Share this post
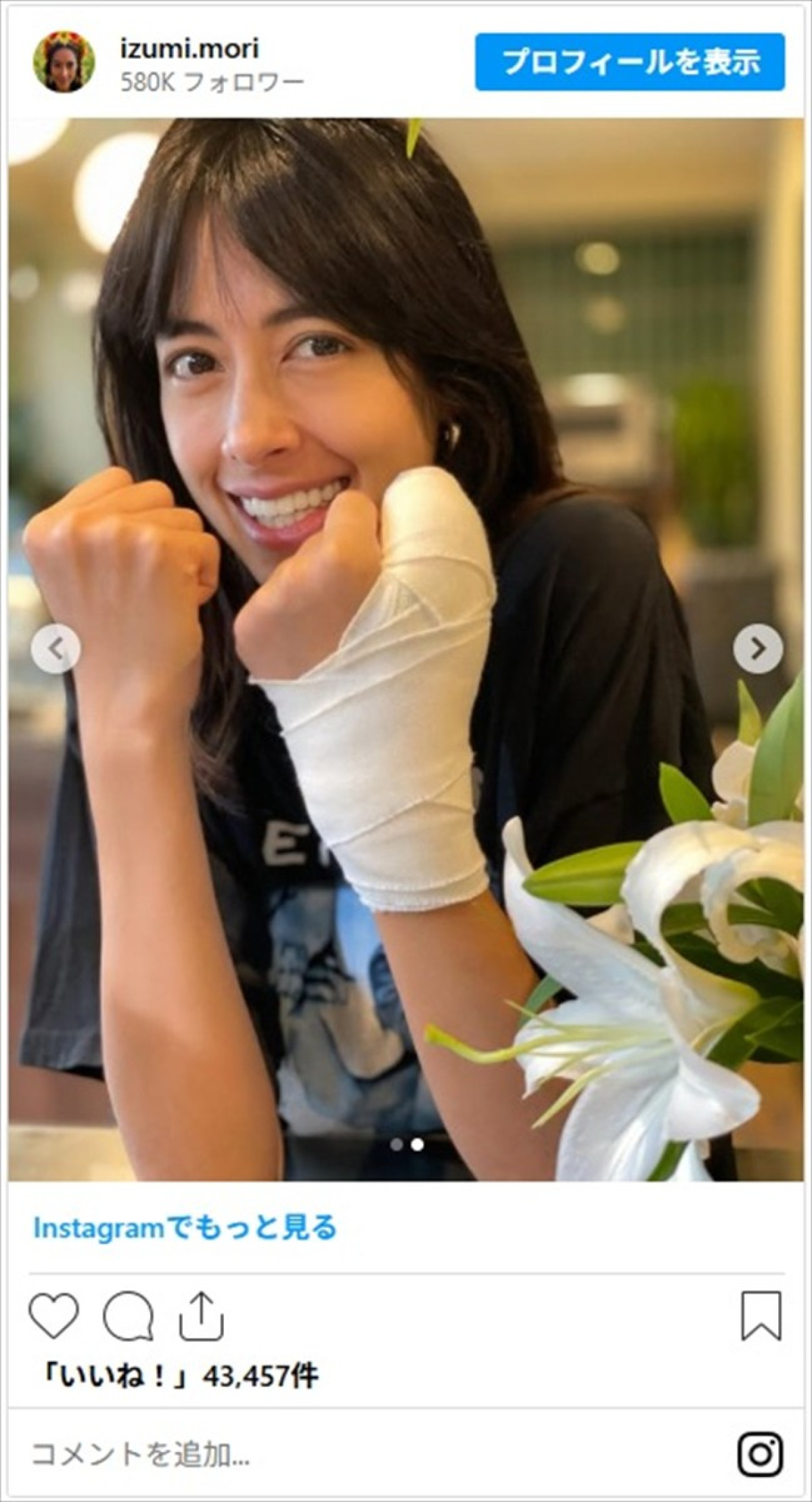The image size is (812, 1502). [x=201, y=1315]
